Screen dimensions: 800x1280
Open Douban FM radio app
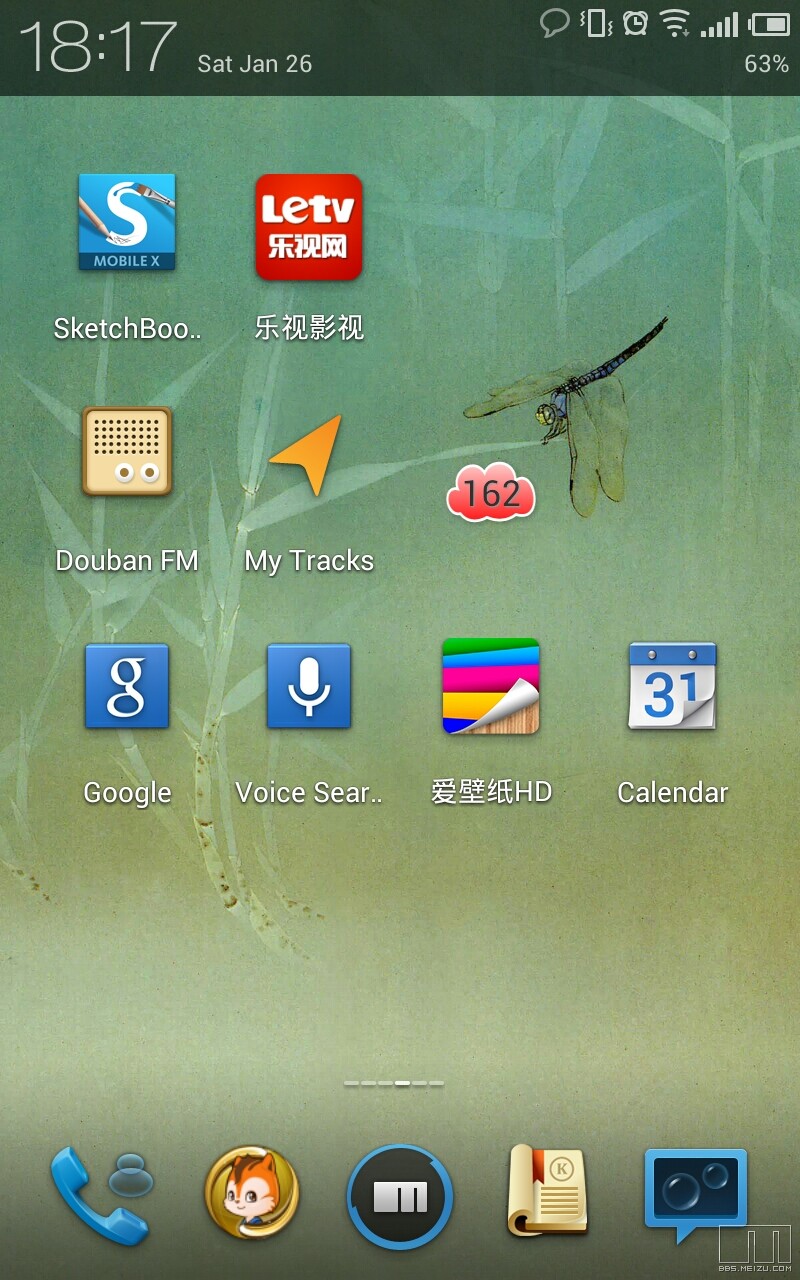[127, 451]
